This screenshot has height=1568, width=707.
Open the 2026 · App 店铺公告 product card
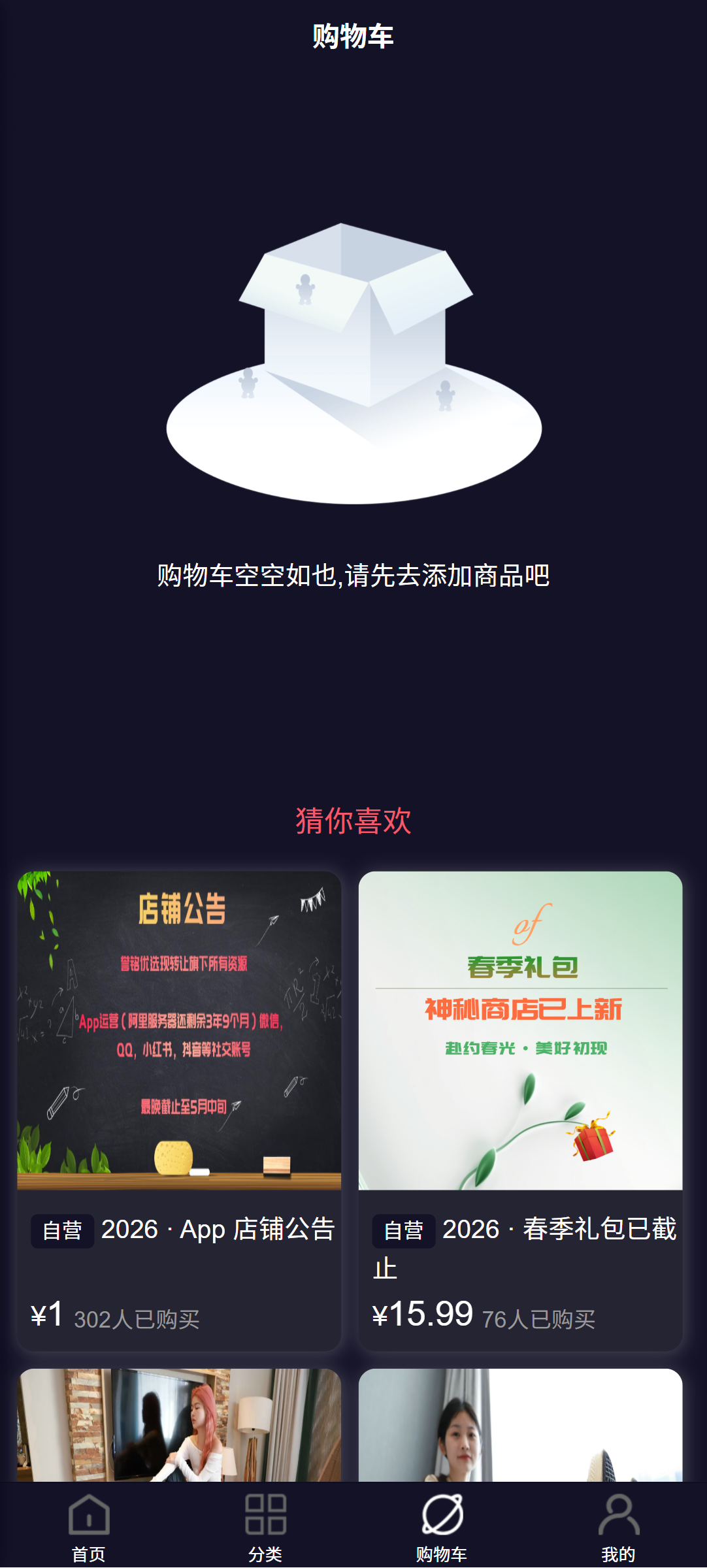pyautogui.click(x=179, y=1111)
